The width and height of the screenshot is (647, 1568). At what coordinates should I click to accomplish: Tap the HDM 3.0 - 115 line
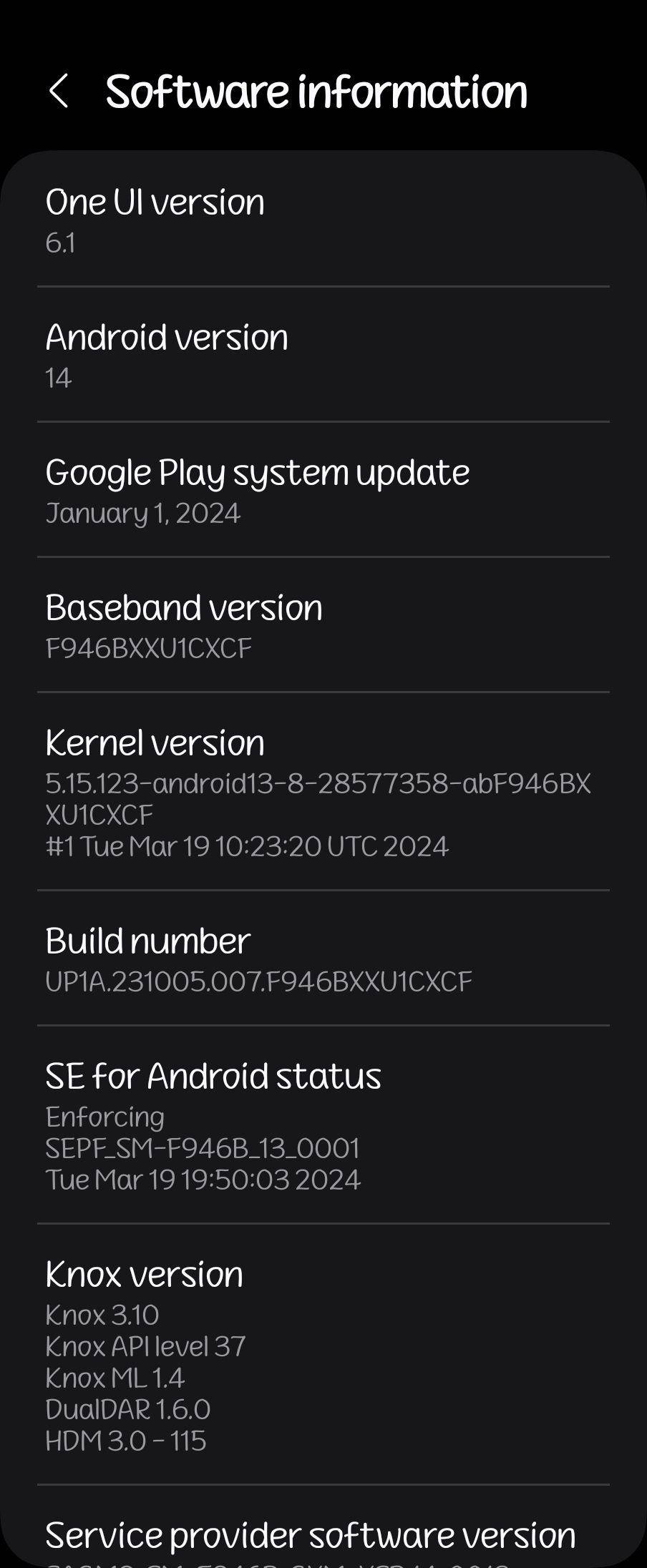coord(125,1441)
